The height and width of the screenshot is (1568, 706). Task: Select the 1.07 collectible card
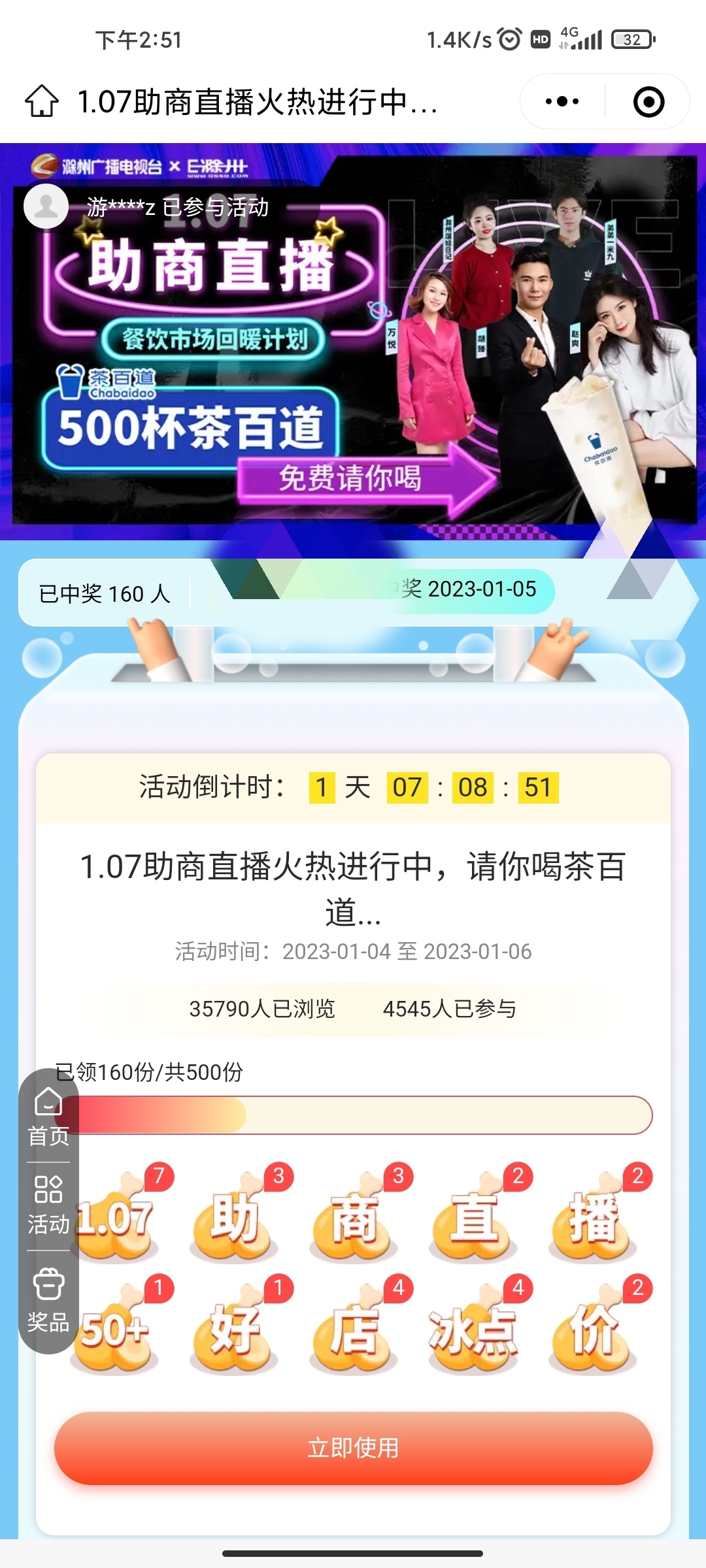coord(116,1213)
